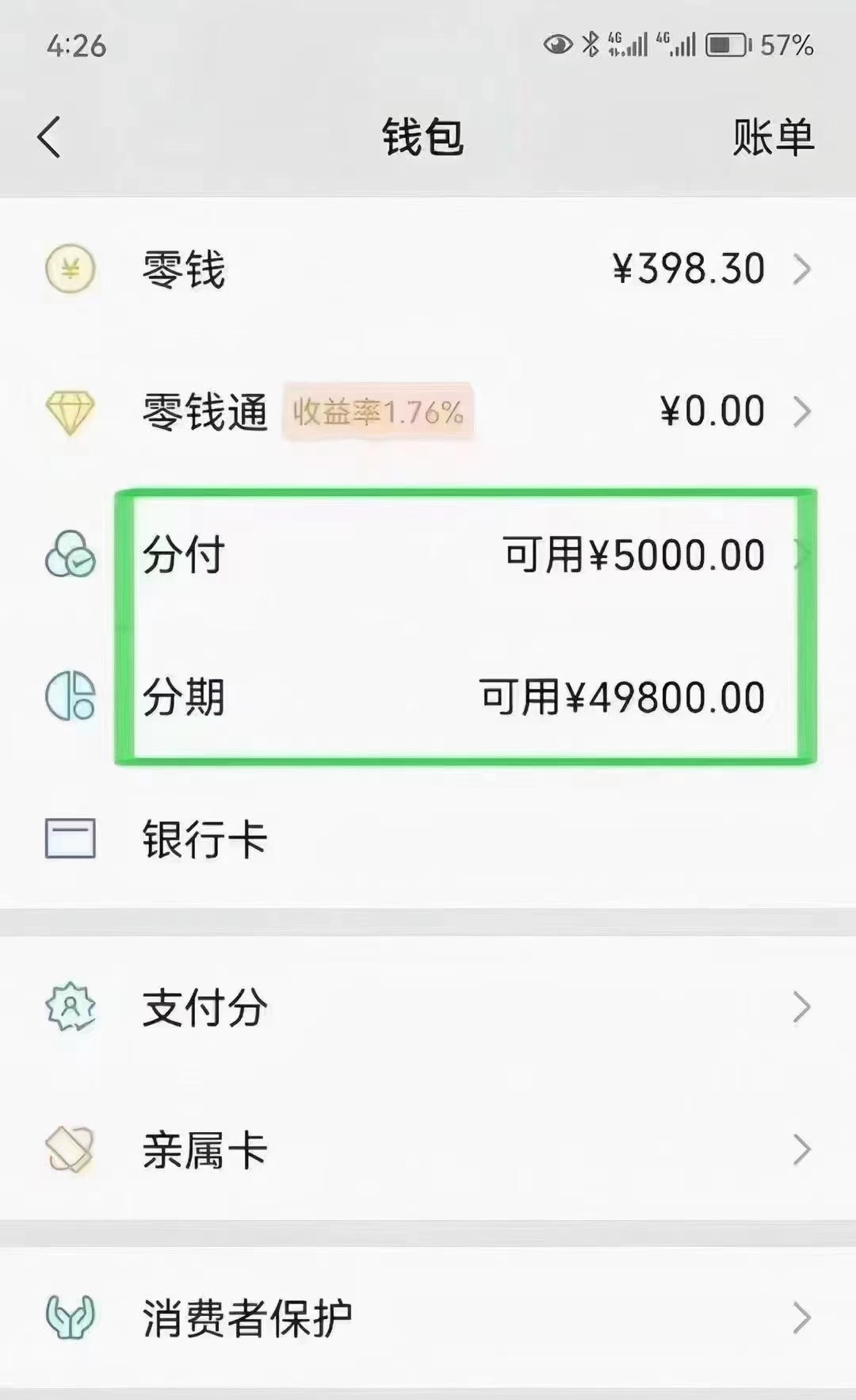Open 零钱通 details via its chevron
The image size is (856, 1400).
[x=803, y=411]
